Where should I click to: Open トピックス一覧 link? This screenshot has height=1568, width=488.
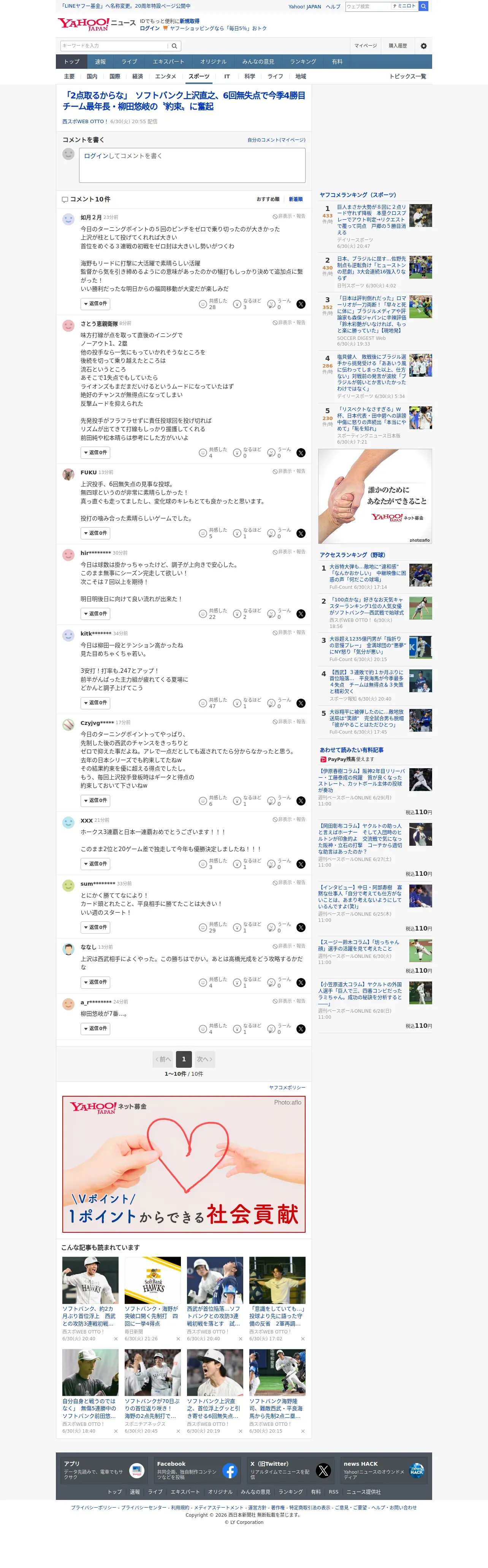click(x=408, y=77)
